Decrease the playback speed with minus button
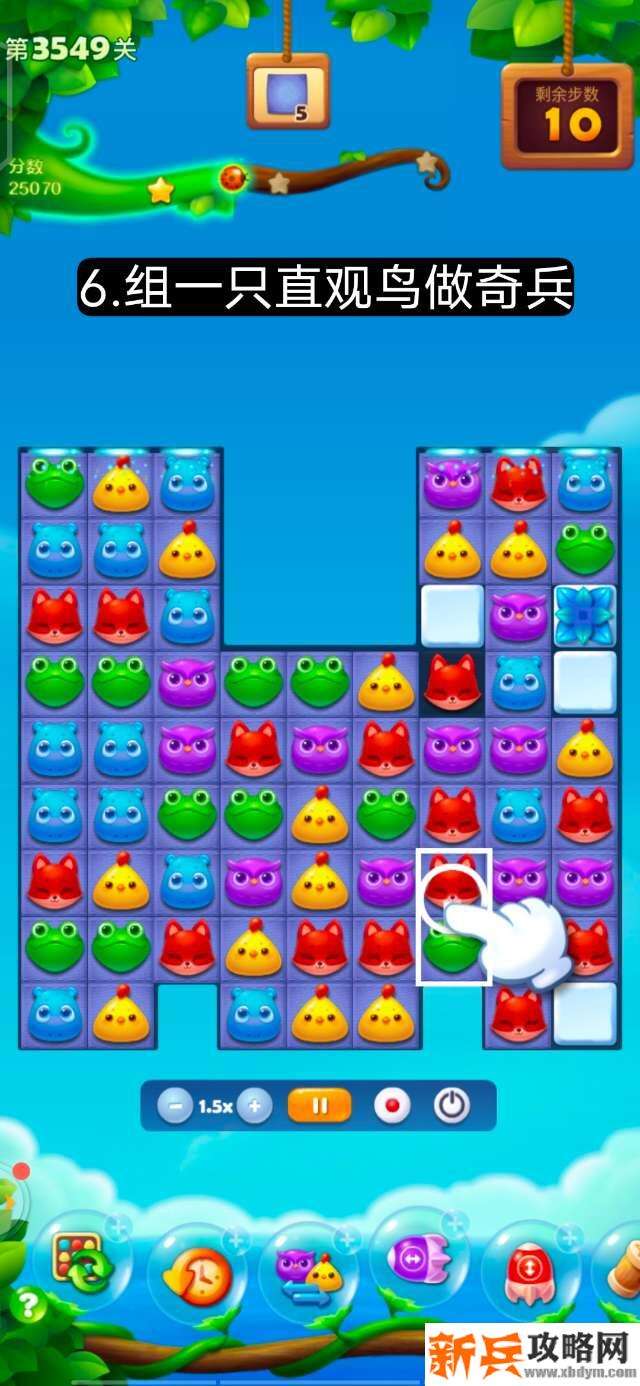This screenshot has height=1386, width=640. click(x=175, y=1106)
